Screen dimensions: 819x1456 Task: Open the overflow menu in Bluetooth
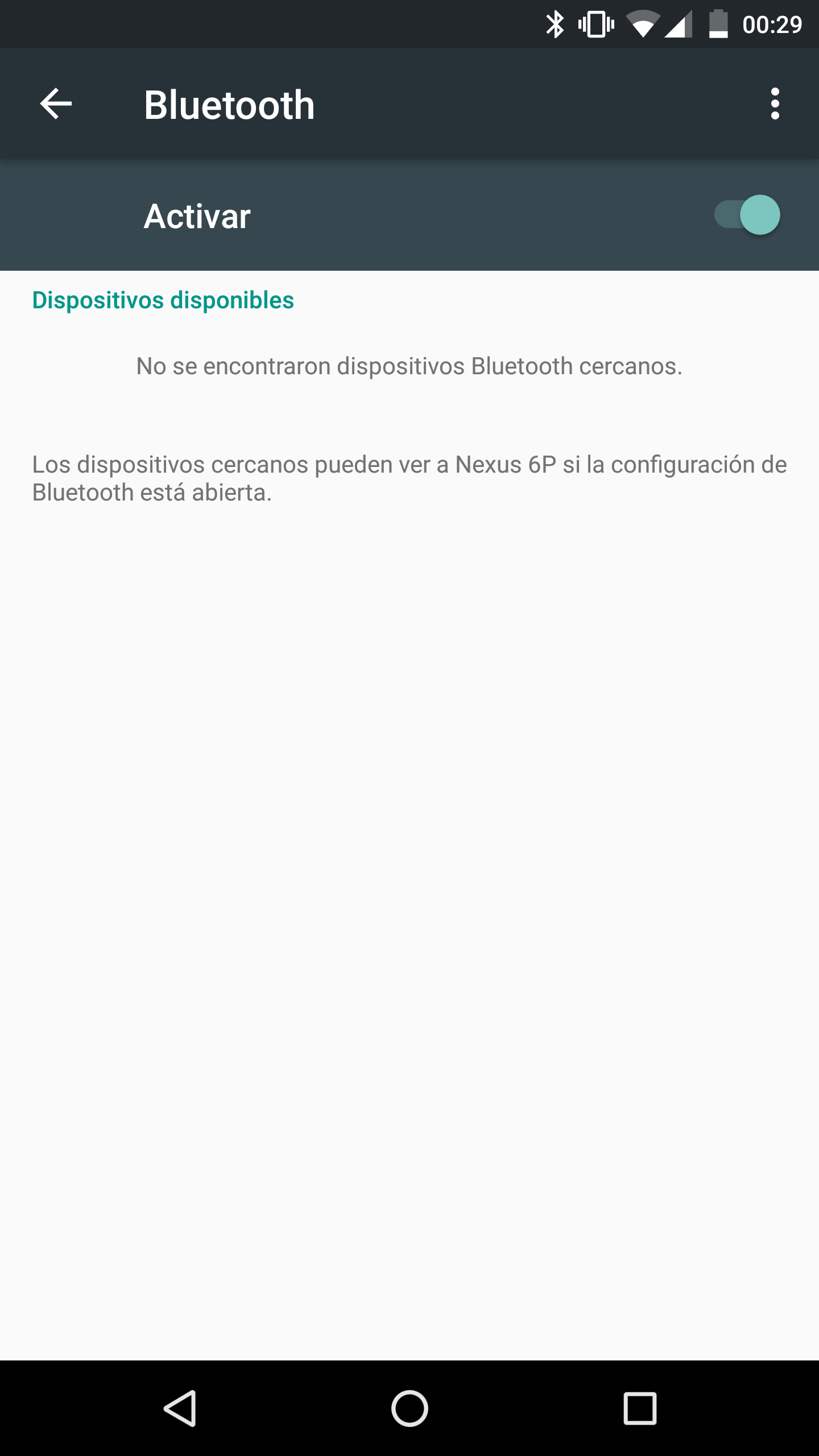(775, 104)
